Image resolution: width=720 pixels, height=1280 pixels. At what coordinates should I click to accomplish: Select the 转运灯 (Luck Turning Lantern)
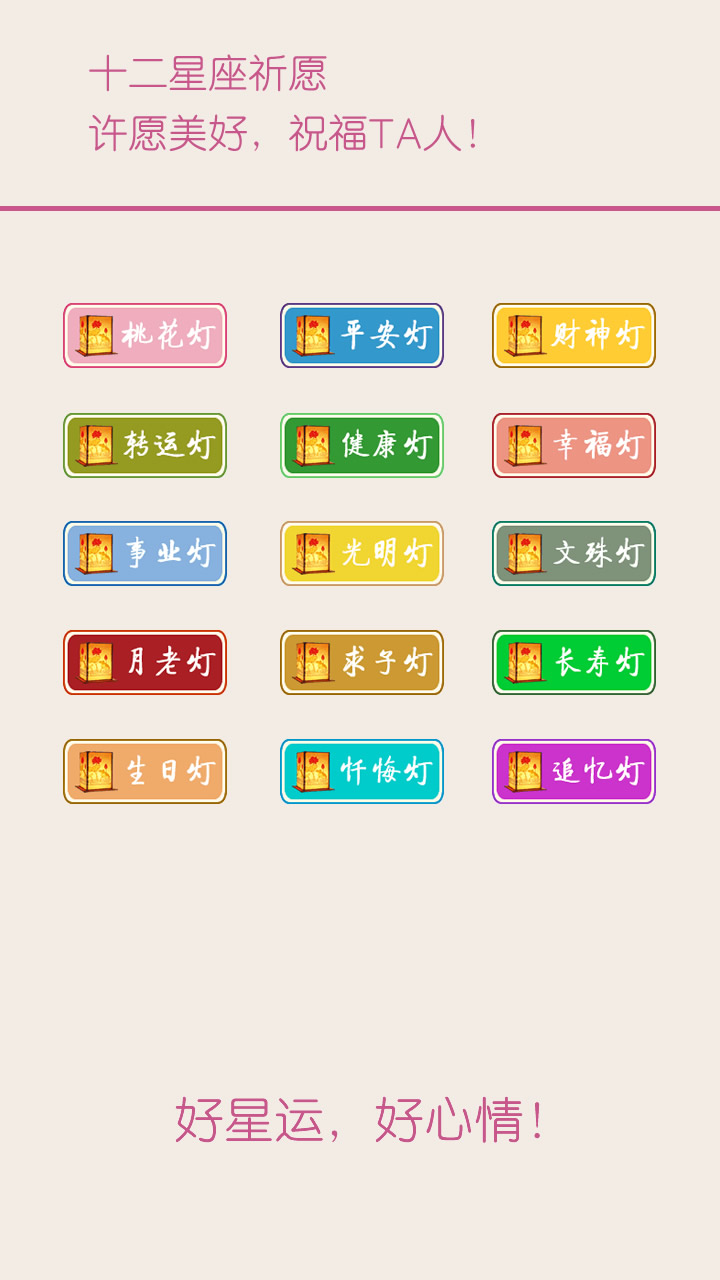point(144,446)
